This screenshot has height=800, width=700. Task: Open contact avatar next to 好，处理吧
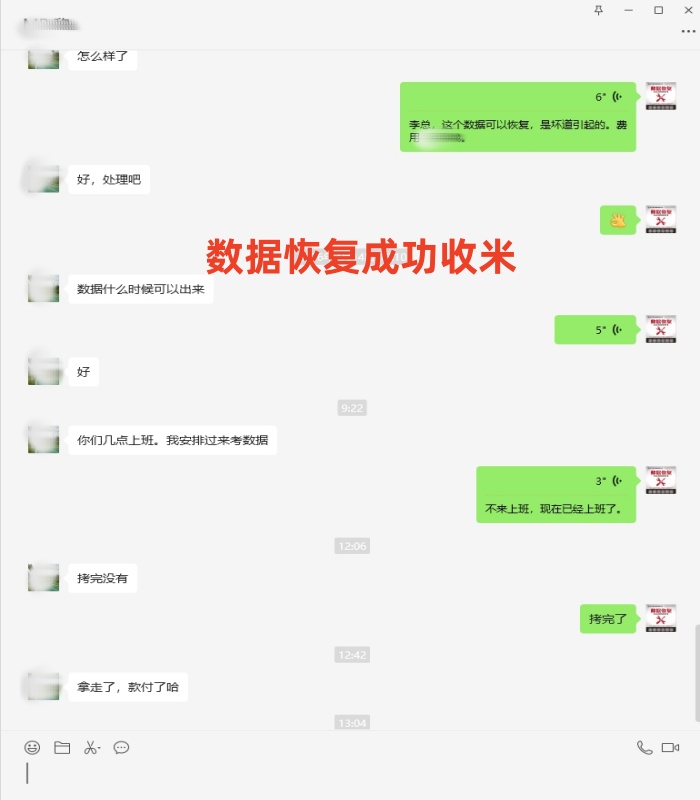click(43, 179)
